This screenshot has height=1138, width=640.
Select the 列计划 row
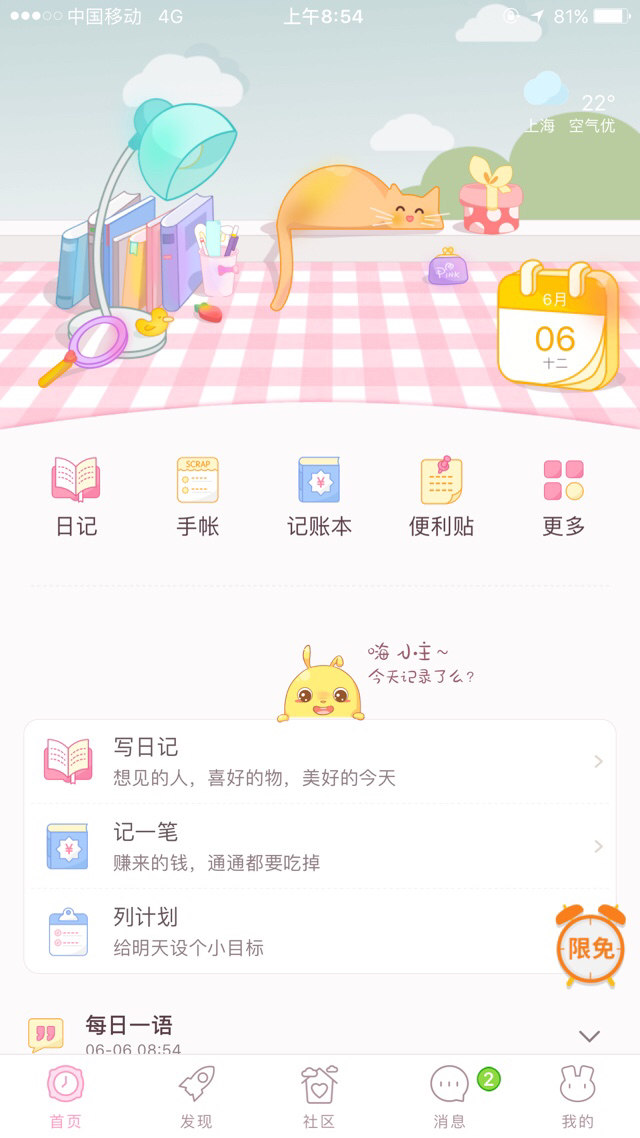point(300,931)
